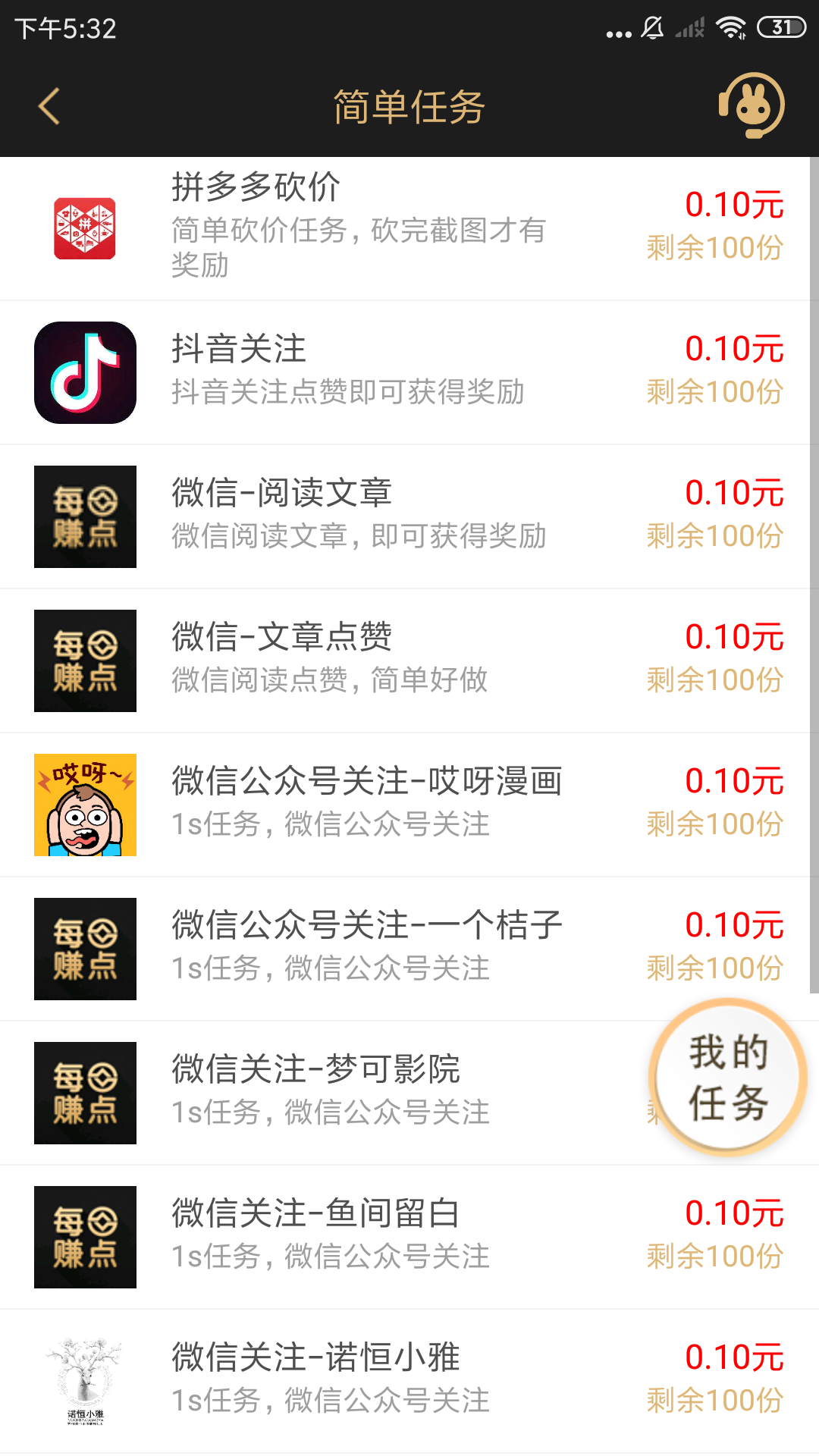Tap the Douyin app icon
This screenshot has width=819, height=1456.
(85, 372)
